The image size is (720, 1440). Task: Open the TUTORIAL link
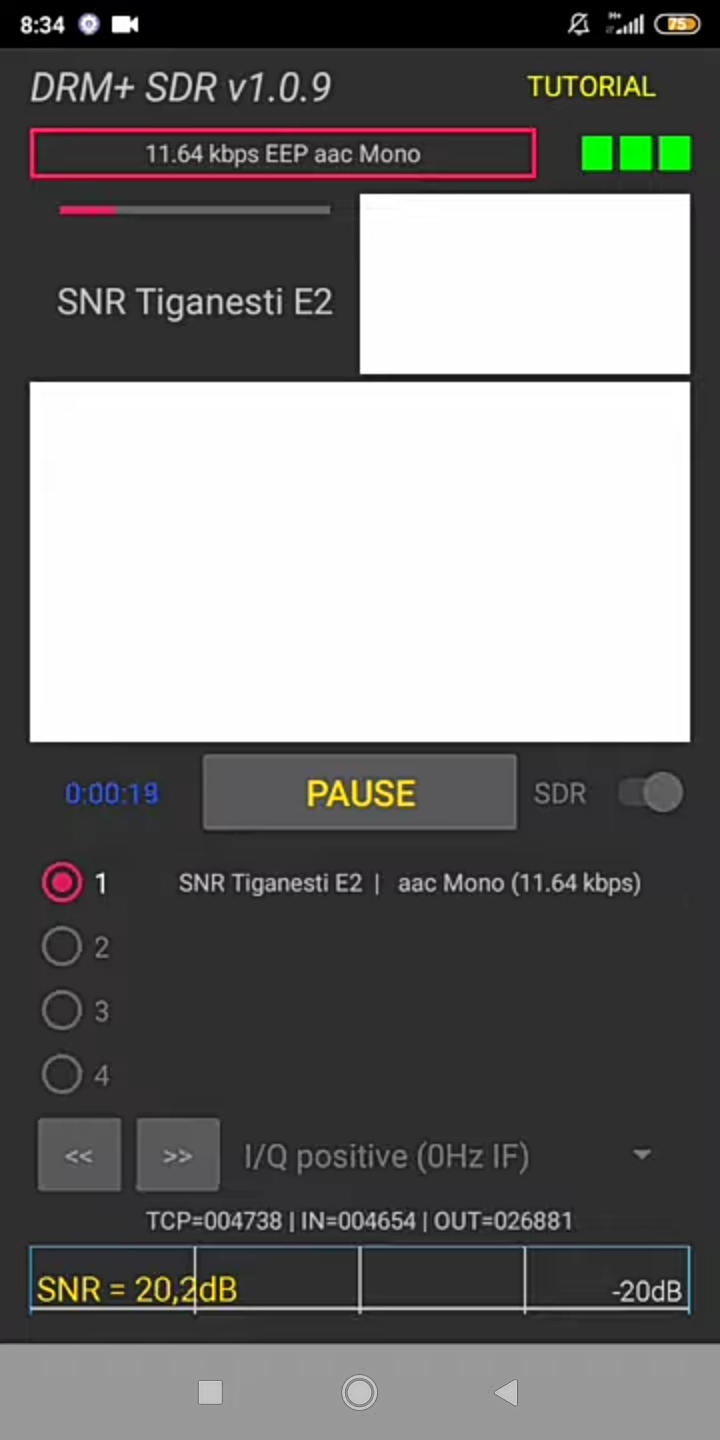tap(591, 87)
